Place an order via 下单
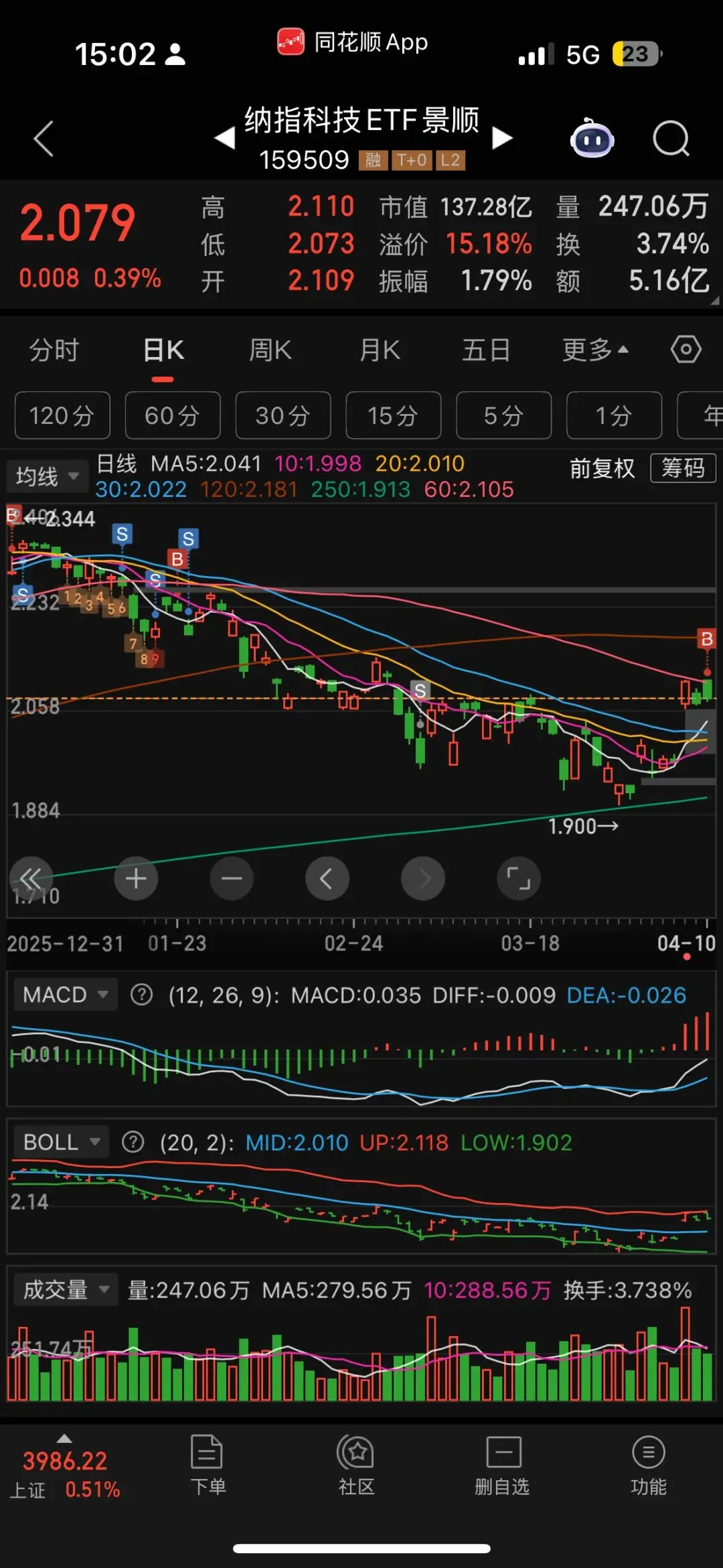This screenshot has width=723, height=1568. tap(208, 1466)
